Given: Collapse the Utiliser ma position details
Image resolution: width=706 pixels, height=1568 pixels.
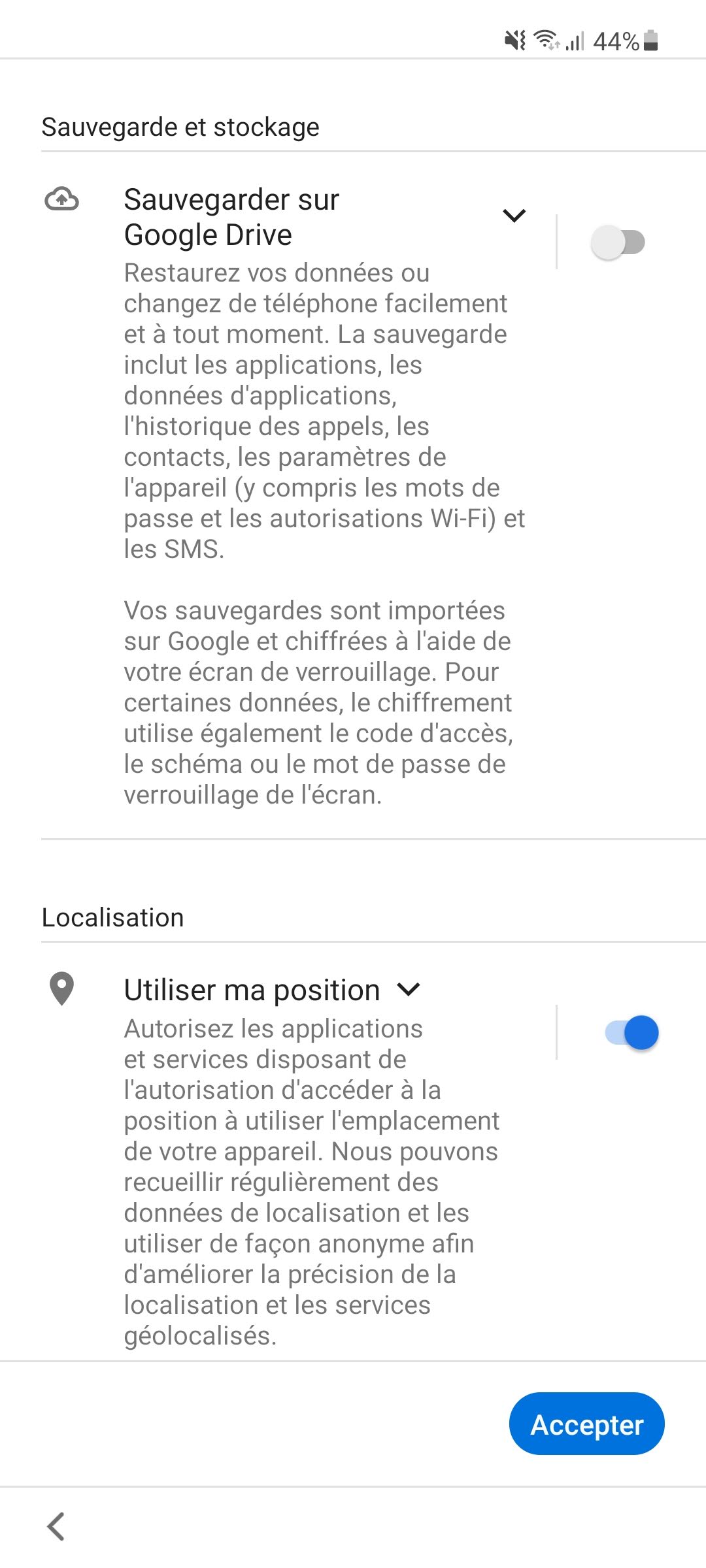Looking at the screenshot, I should pos(409,990).
